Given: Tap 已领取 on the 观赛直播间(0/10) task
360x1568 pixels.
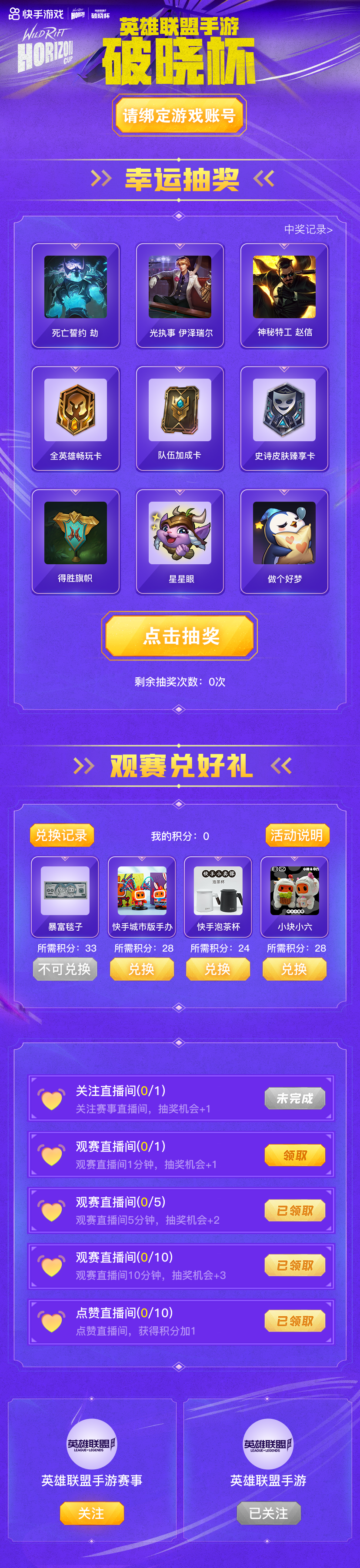Looking at the screenshot, I should pos(295,1265).
